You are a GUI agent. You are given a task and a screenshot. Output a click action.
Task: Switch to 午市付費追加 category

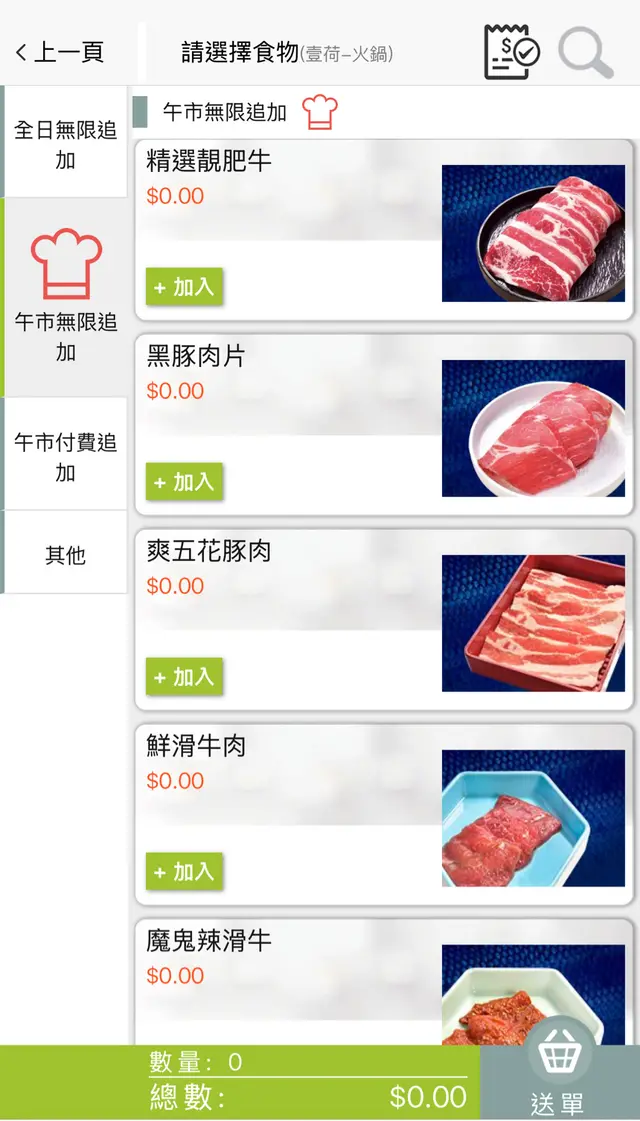click(x=66, y=456)
